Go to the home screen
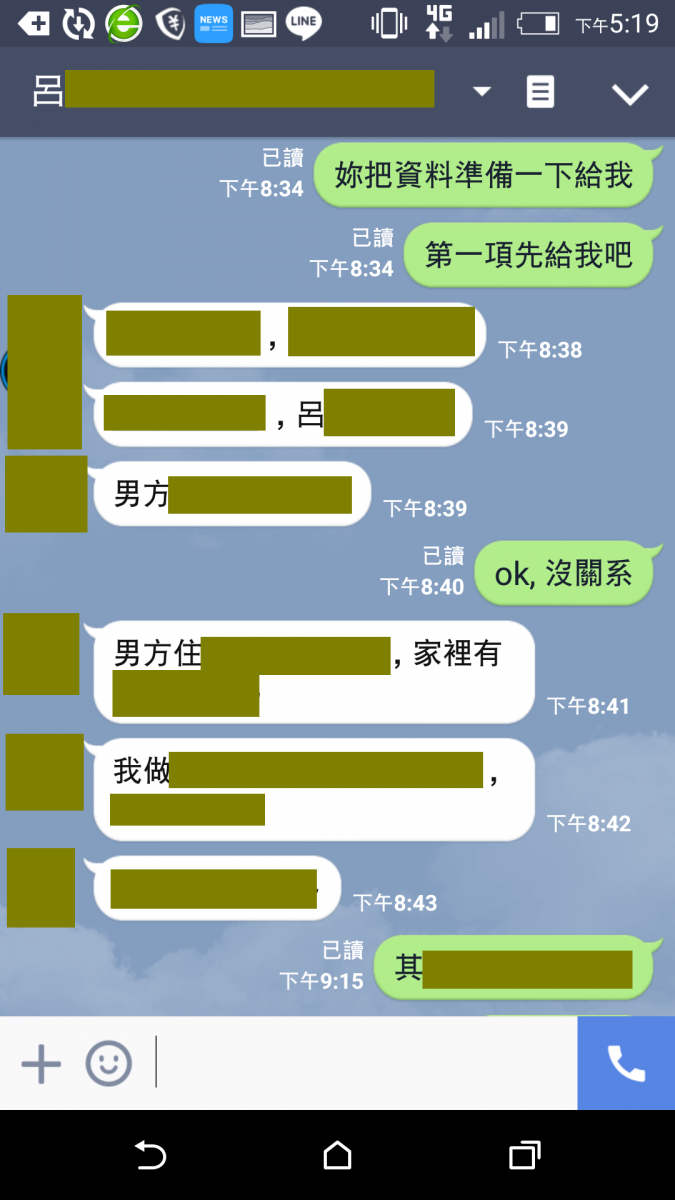This screenshot has height=1200, width=675. click(x=337, y=1156)
